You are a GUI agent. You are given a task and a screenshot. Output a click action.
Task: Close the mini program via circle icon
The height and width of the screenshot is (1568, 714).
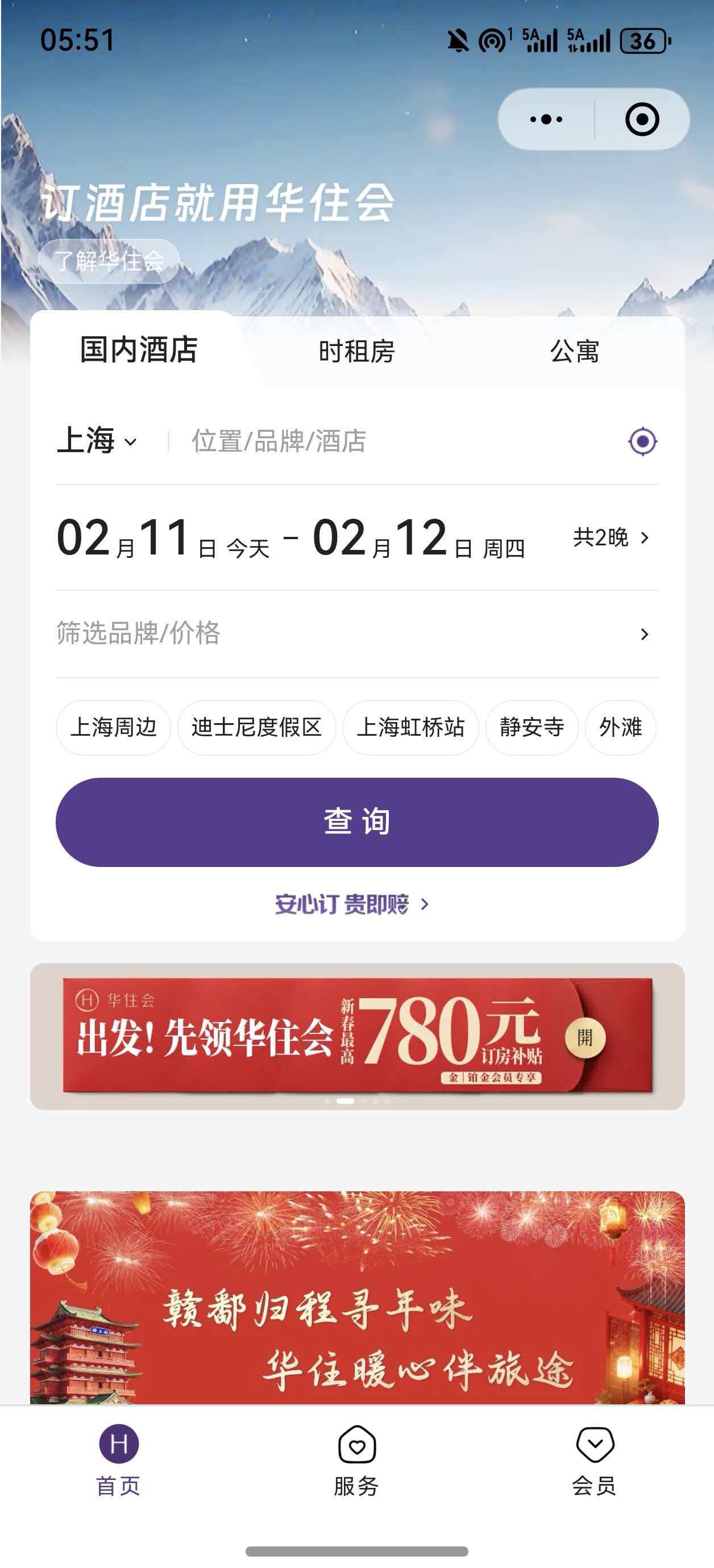641,119
